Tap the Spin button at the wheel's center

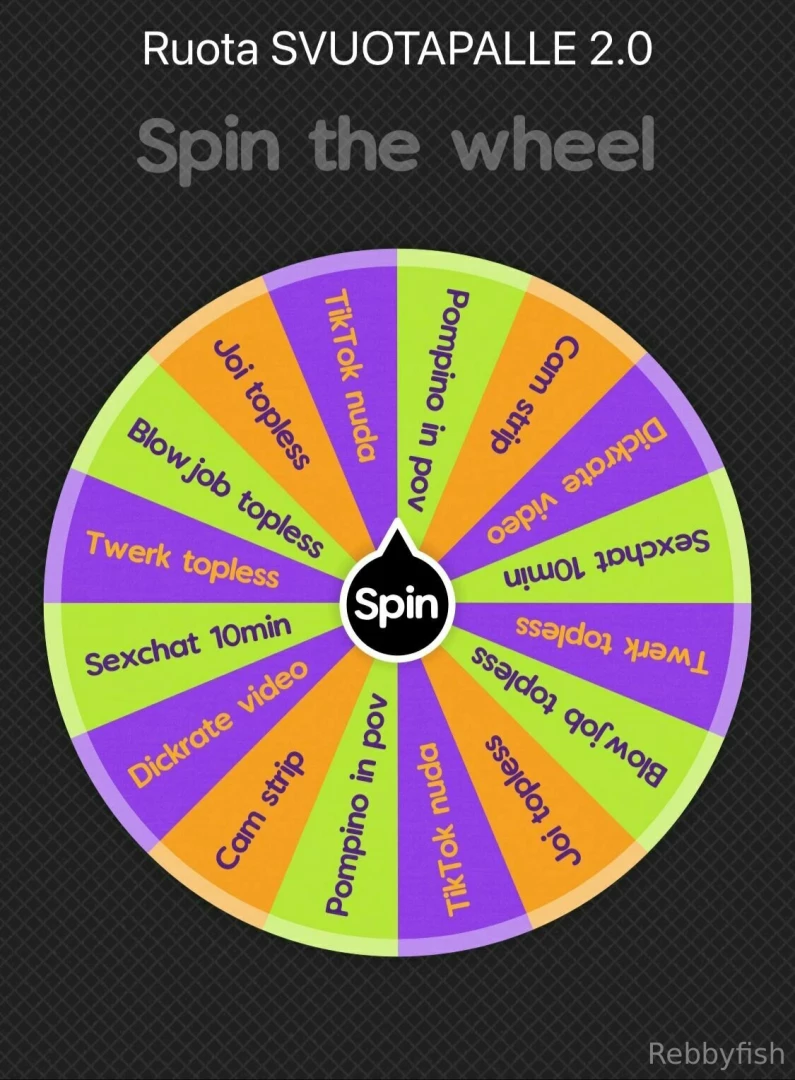pyautogui.click(x=397, y=604)
